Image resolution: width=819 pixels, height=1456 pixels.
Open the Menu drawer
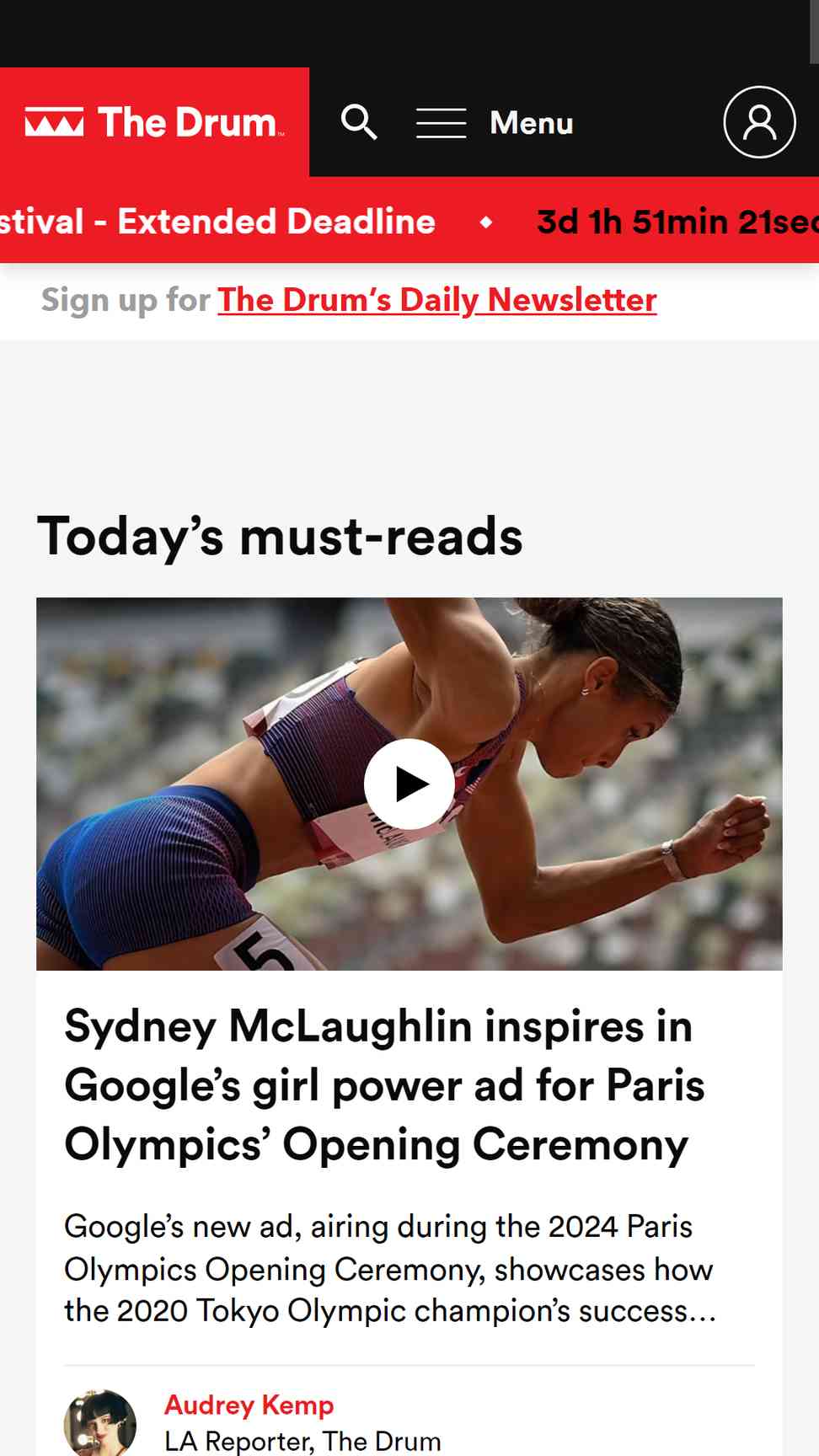tap(495, 123)
